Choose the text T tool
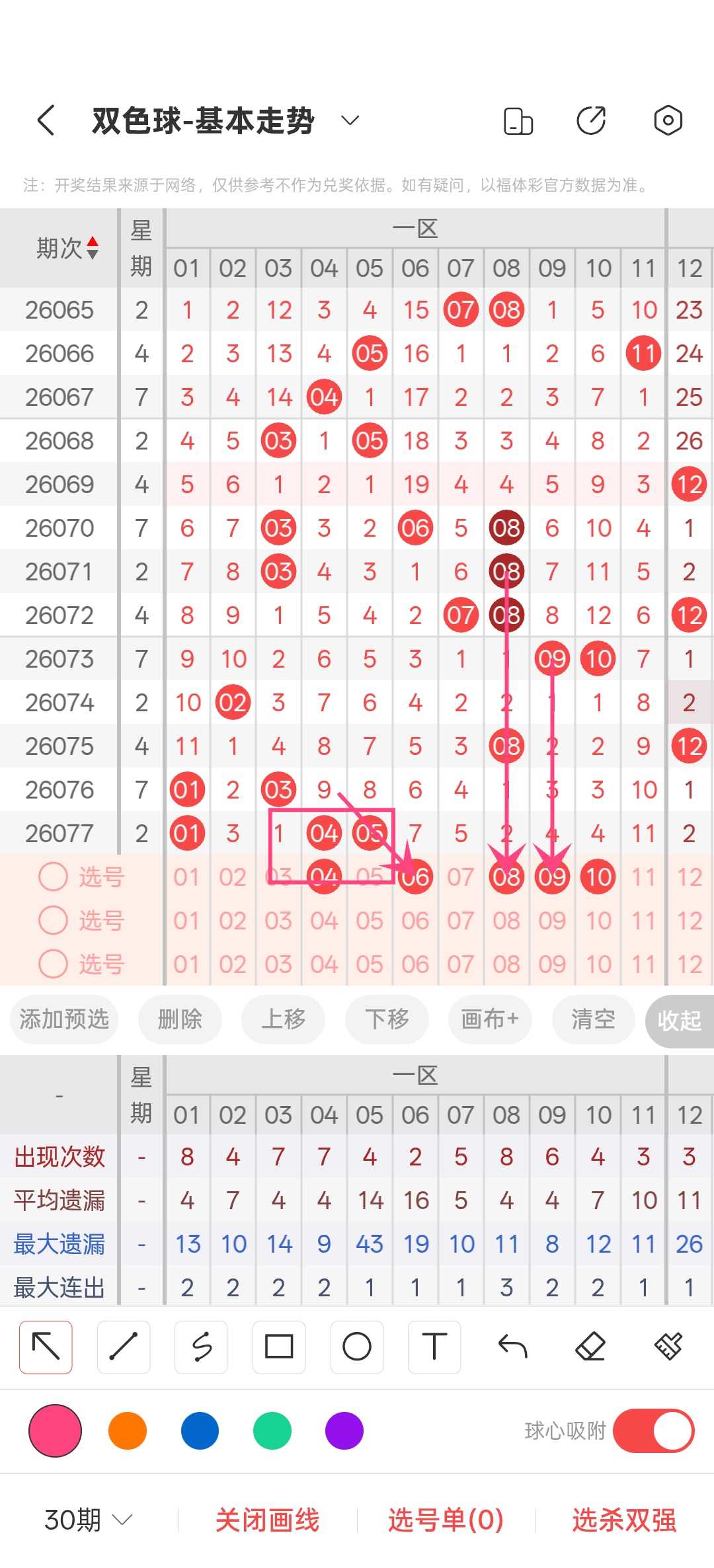 pyautogui.click(x=434, y=1347)
